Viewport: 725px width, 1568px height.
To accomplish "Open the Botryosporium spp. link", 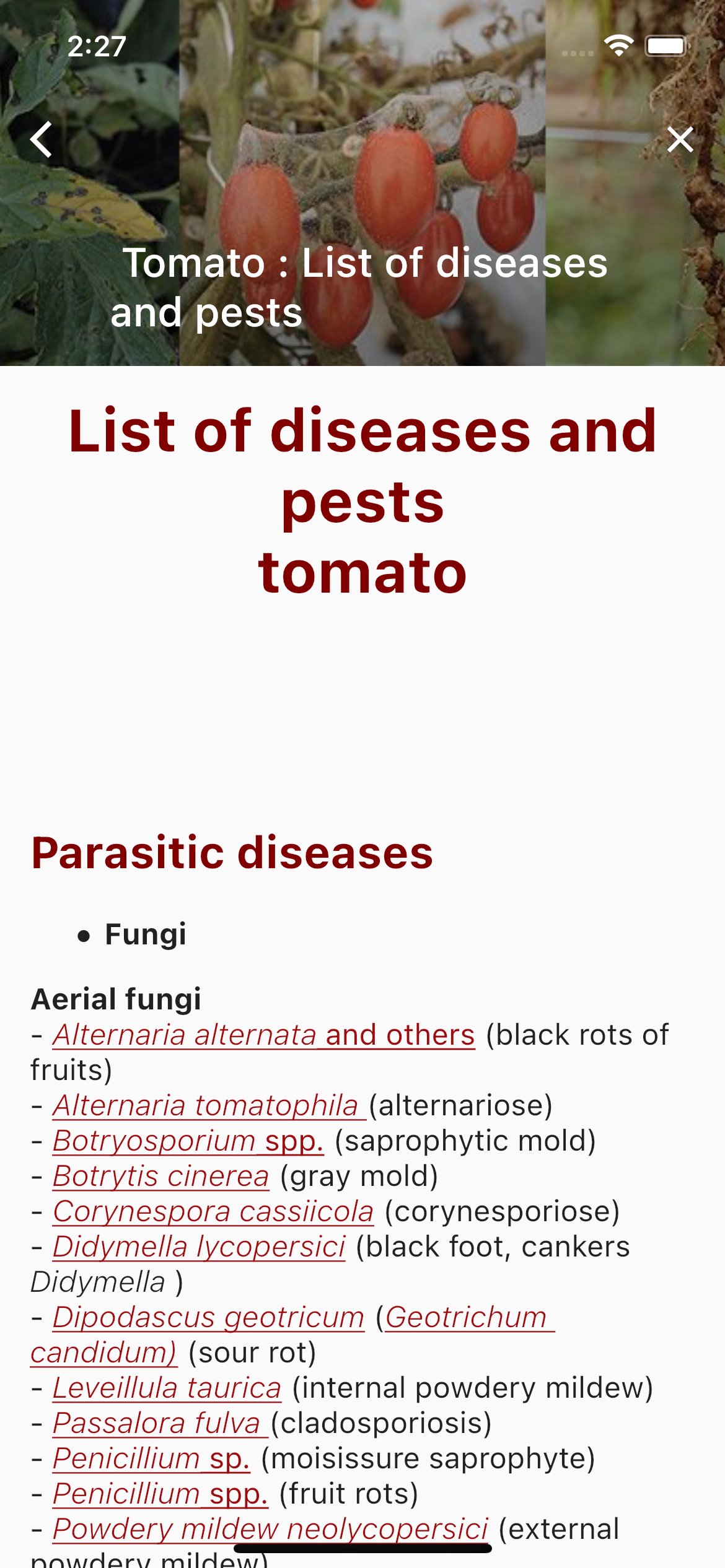I will pos(188,1141).
